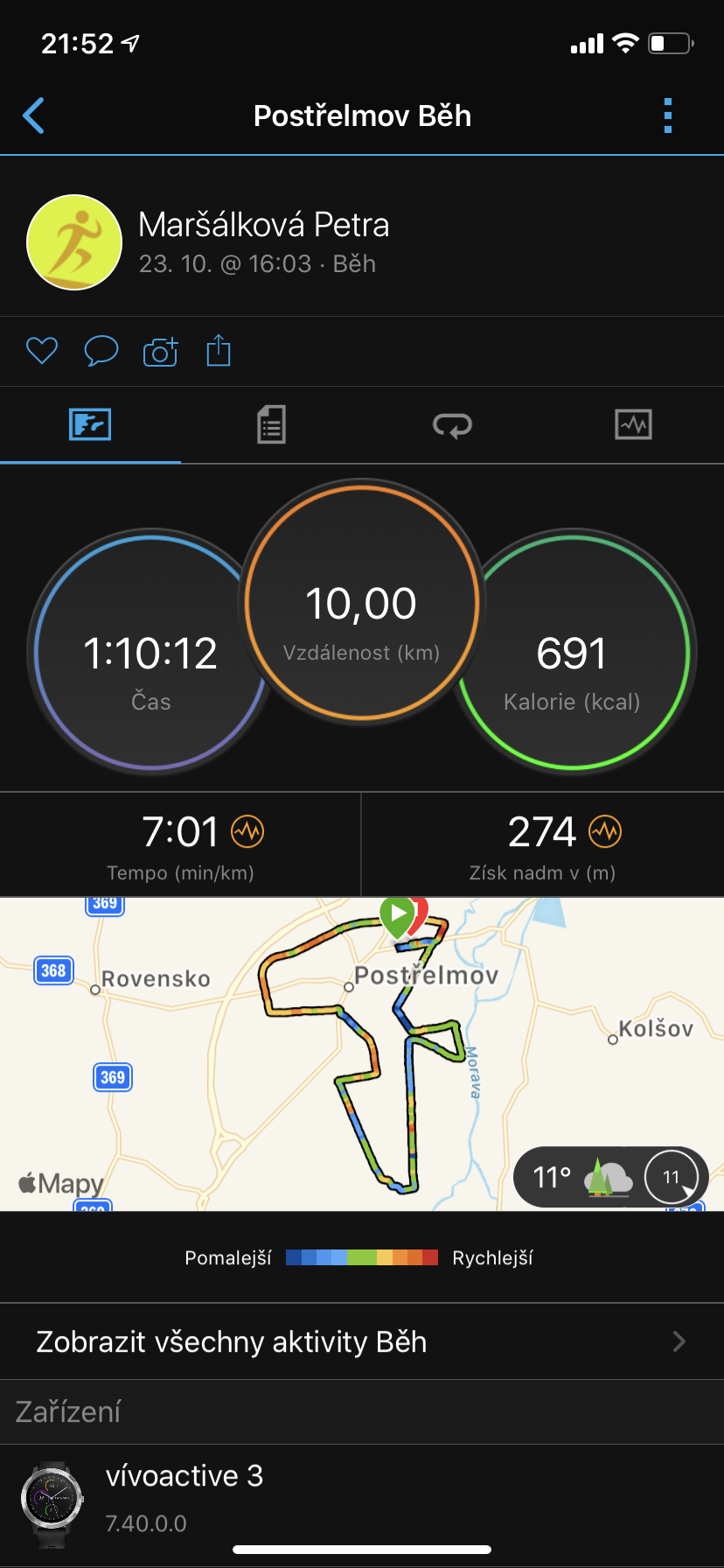The image size is (724, 1568).
Task: Open the three-dot overflow menu
Action: 668,115
